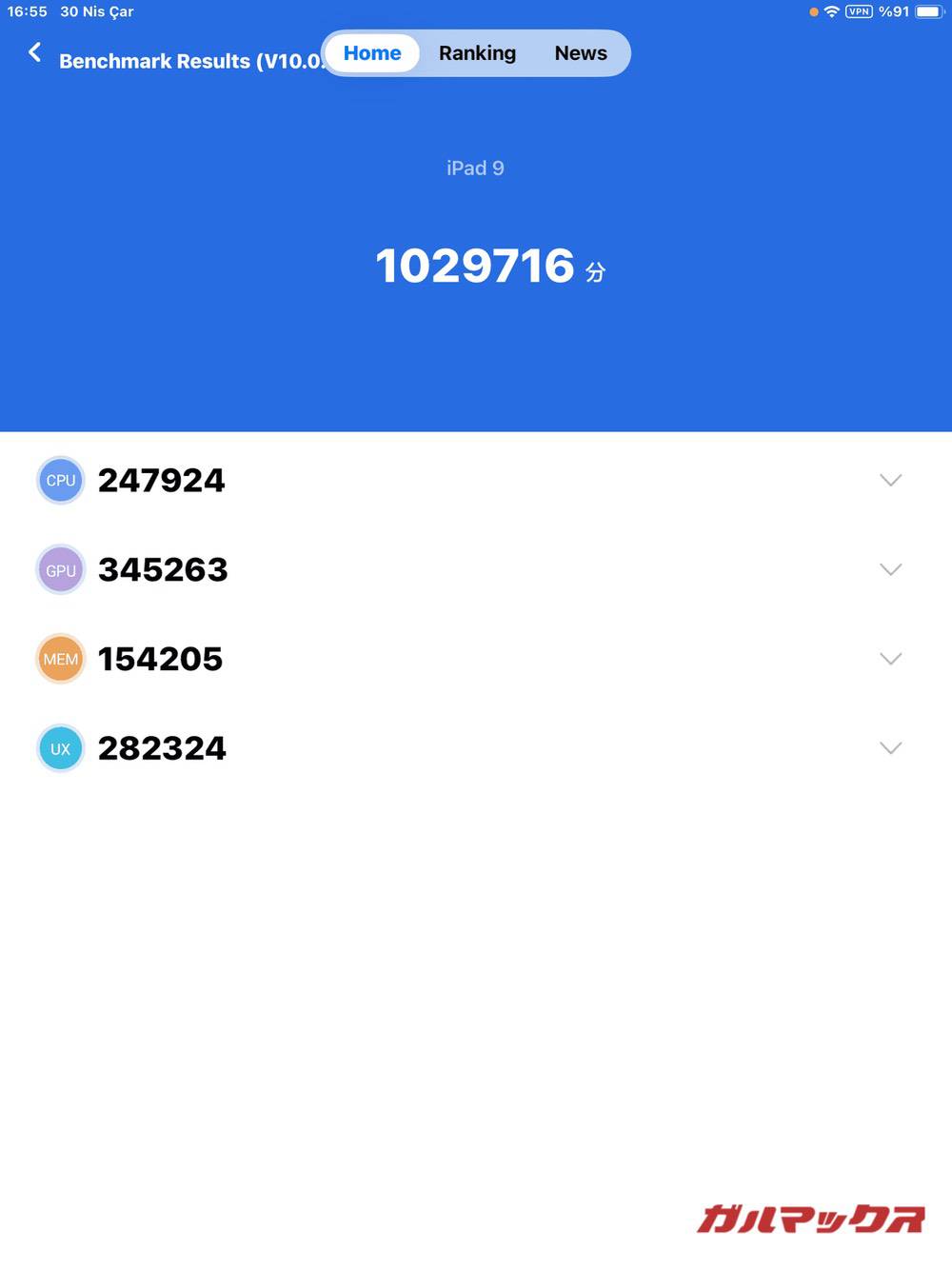Select the Home tab
The width and height of the screenshot is (952, 1269).
pyautogui.click(x=371, y=53)
